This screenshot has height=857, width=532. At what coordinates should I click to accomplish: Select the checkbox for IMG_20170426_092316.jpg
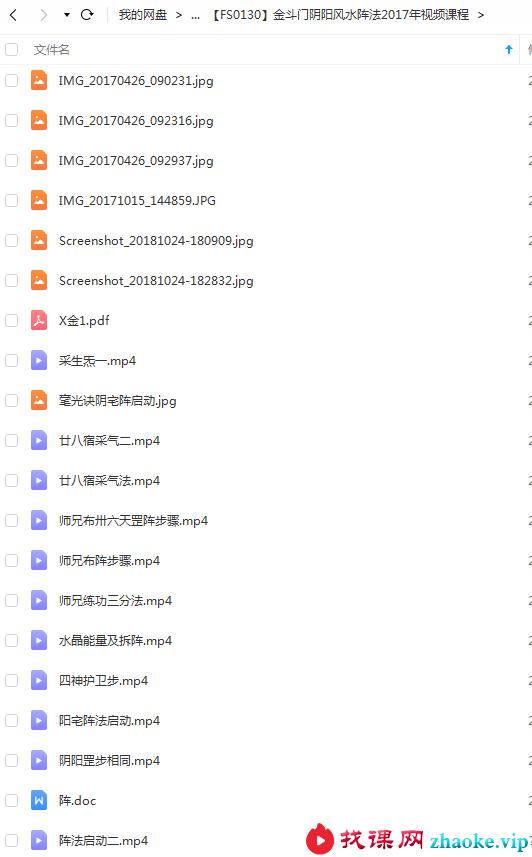coord(11,120)
